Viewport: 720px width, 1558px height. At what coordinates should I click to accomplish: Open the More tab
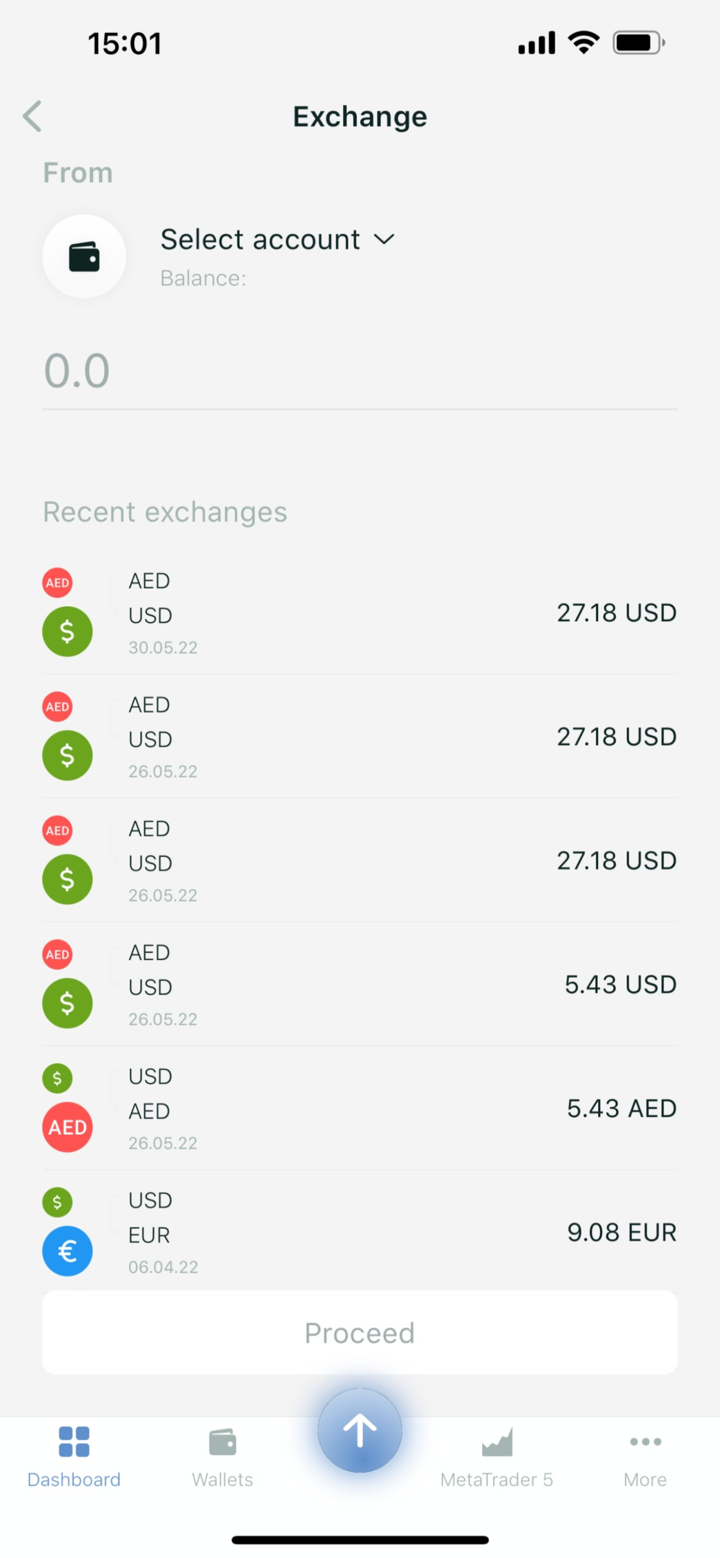[x=645, y=1457]
